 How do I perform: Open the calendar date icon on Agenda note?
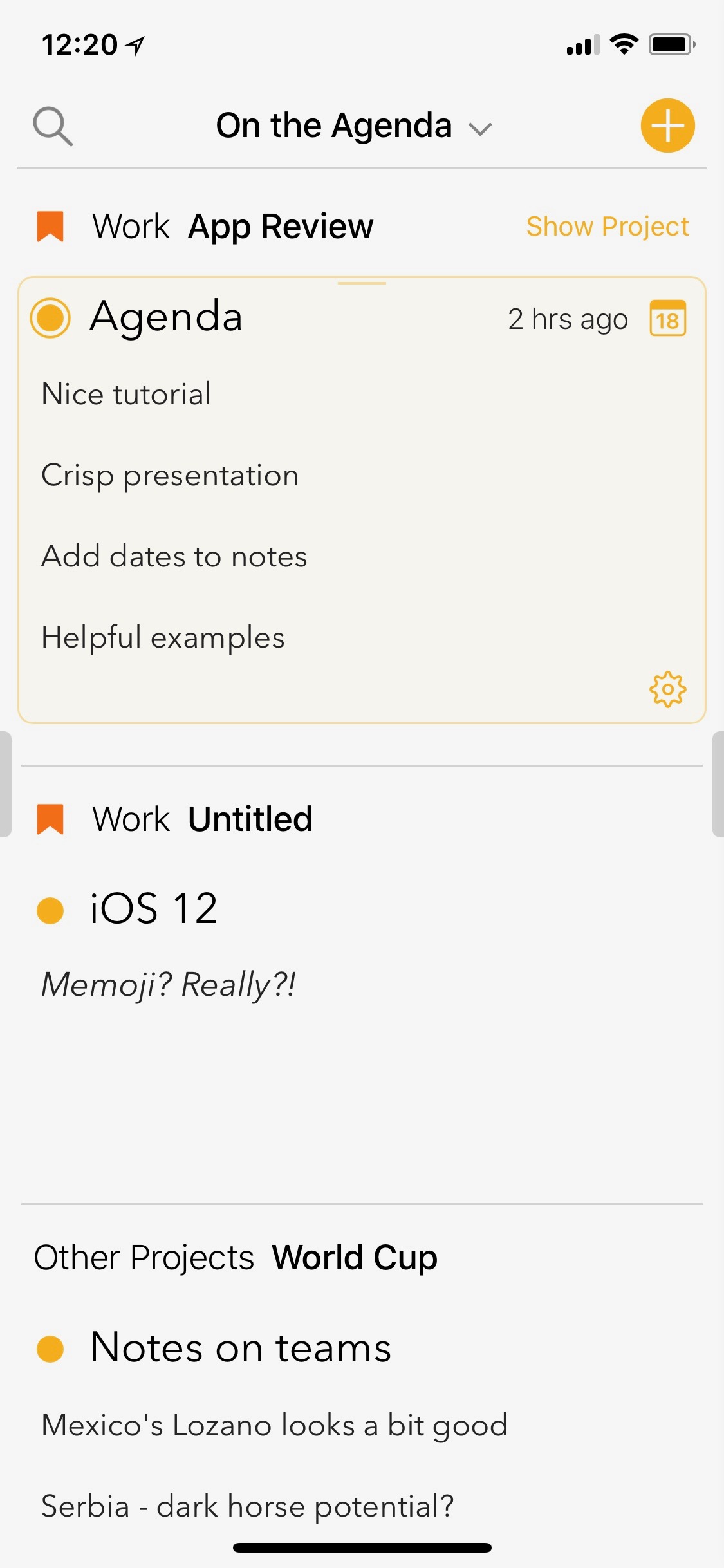[x=667, y=319]
